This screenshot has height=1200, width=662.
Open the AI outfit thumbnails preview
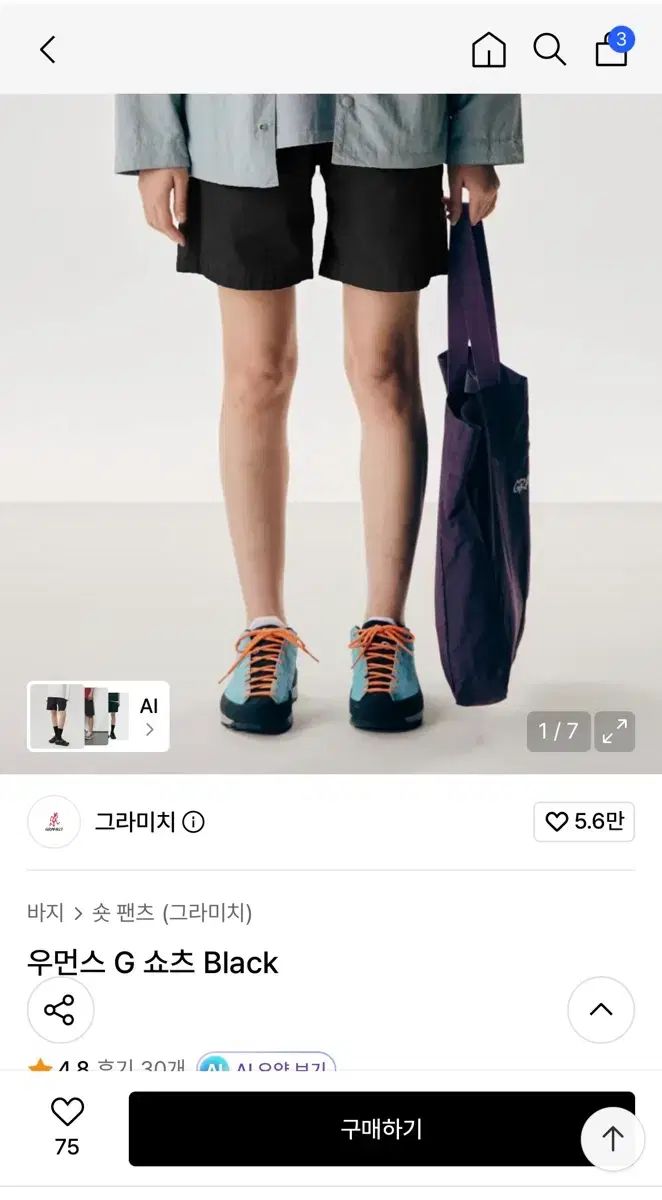pos(98,716)
